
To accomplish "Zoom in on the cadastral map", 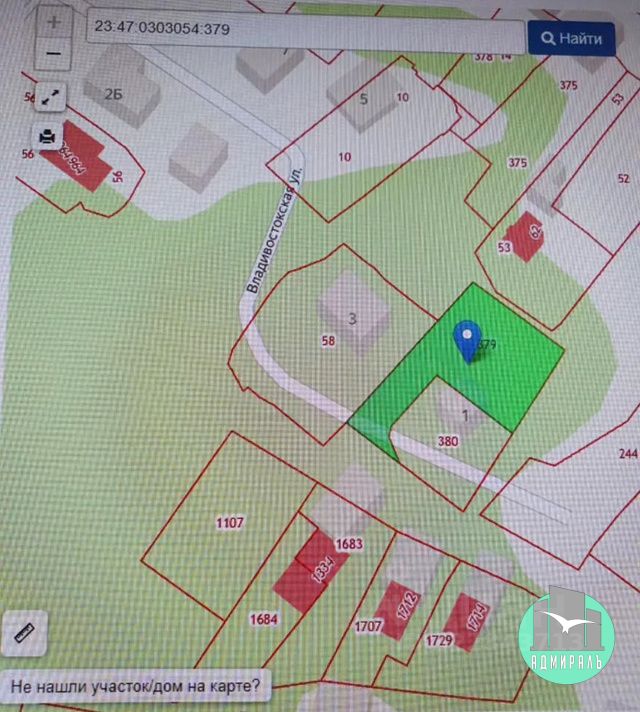I will pos(54,22).
